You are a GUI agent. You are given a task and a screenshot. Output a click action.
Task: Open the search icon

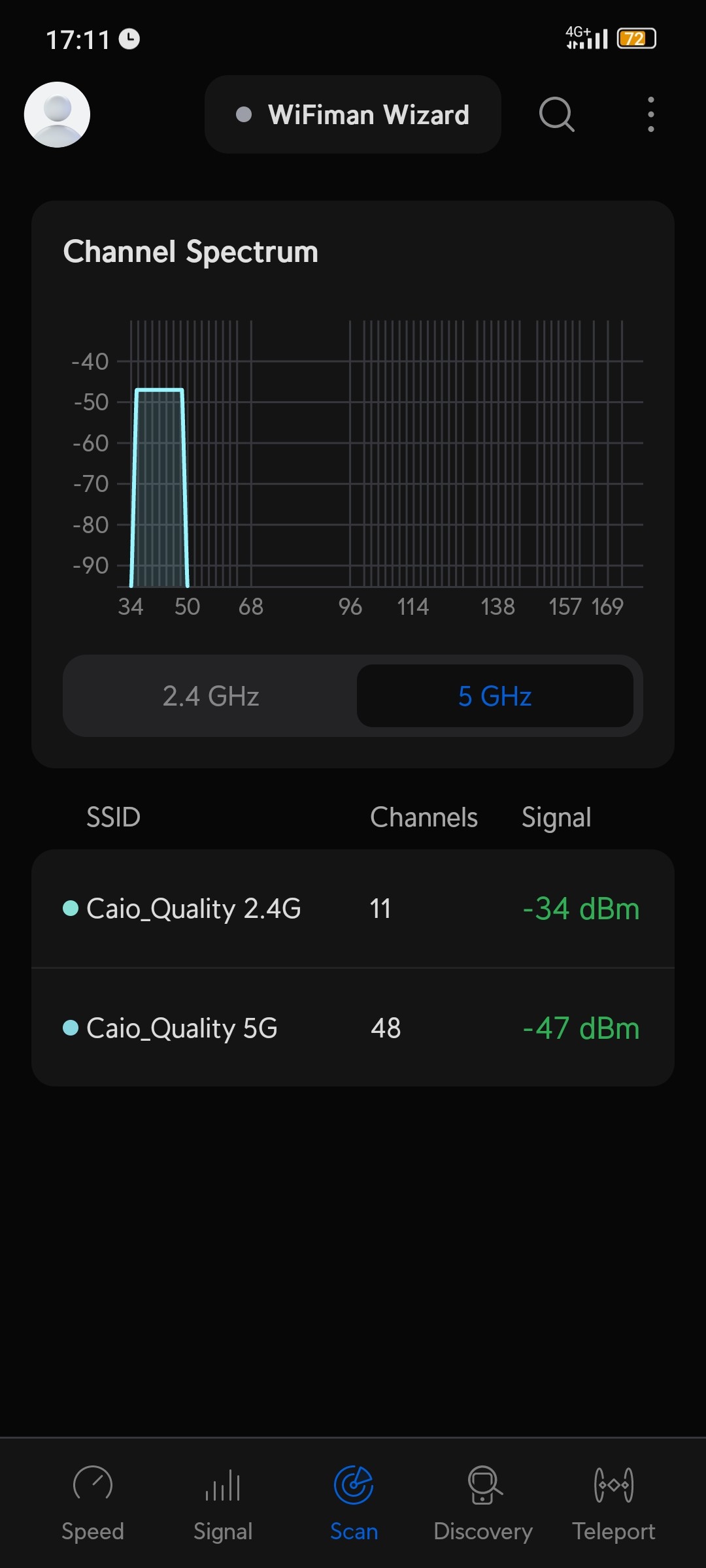[x=556, y=114]
